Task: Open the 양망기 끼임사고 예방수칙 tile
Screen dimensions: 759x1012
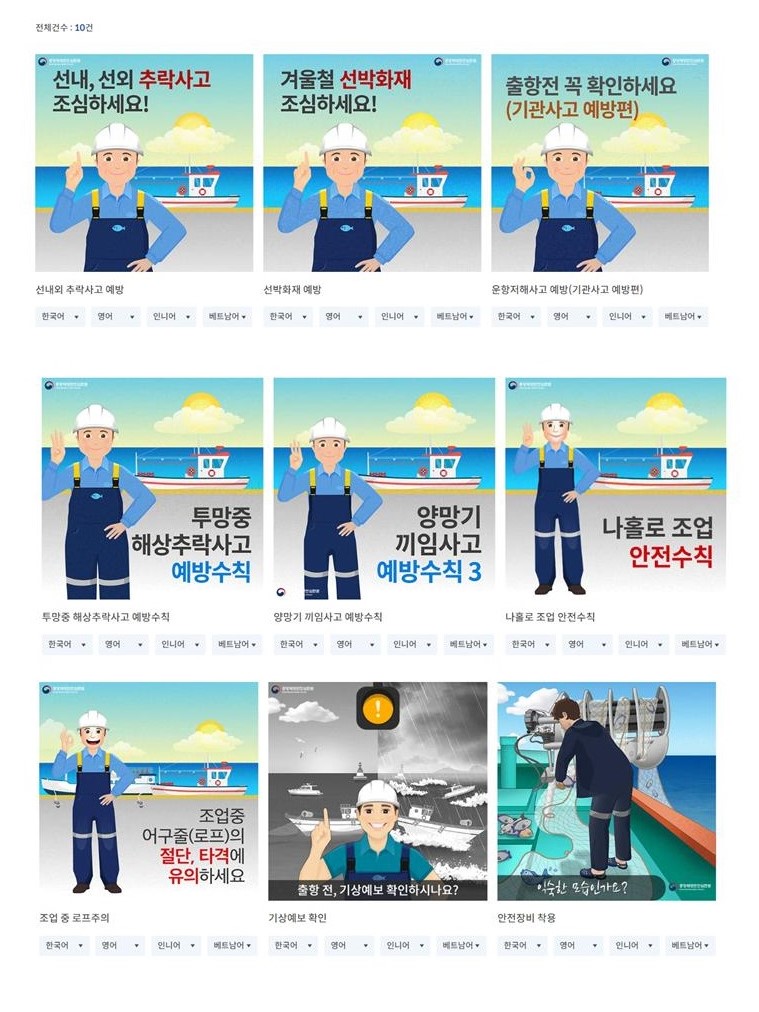Action: click(x=384, y=488)
